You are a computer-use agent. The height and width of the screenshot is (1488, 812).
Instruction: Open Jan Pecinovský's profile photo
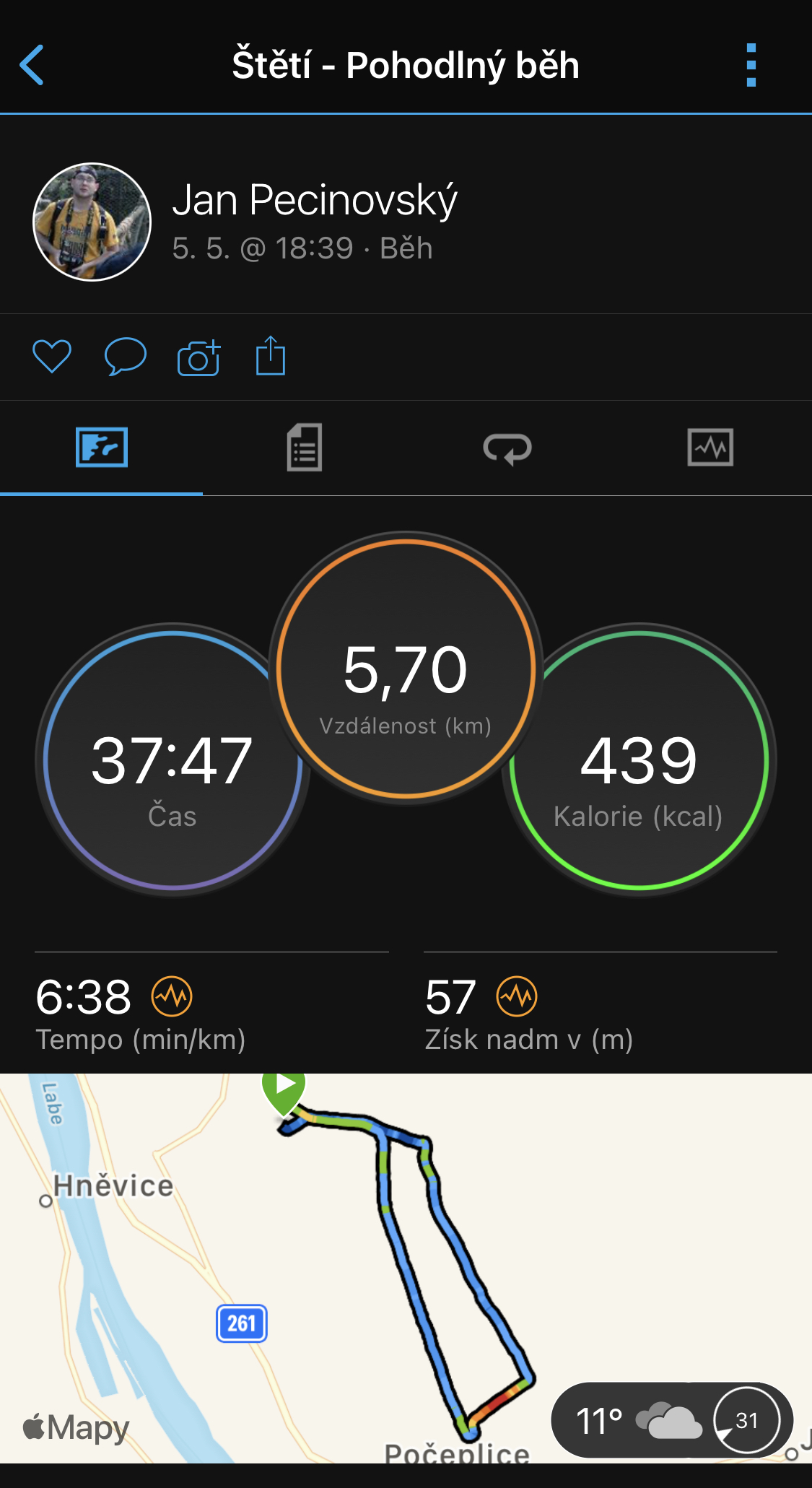[92, 222]
